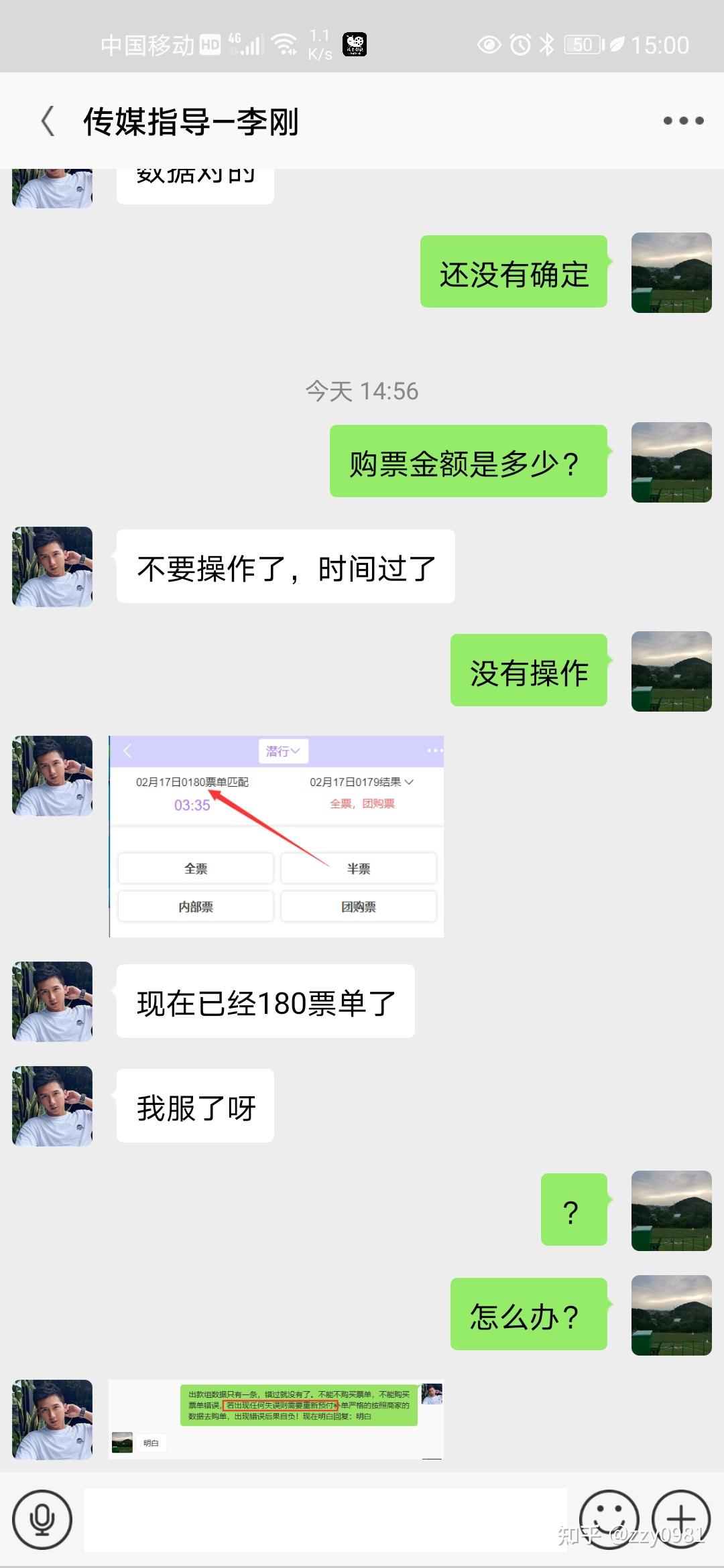
Task: Go back from the 传媒指导-李刚 chat
Action: point(48,121)
